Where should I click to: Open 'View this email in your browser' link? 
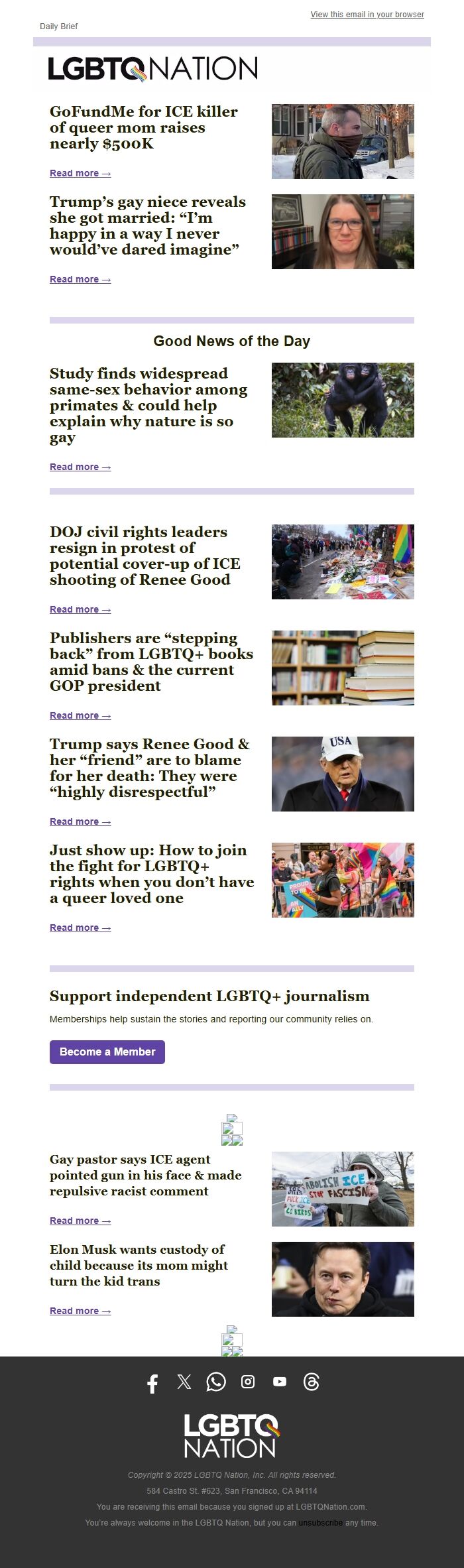(x=367, y=15)
